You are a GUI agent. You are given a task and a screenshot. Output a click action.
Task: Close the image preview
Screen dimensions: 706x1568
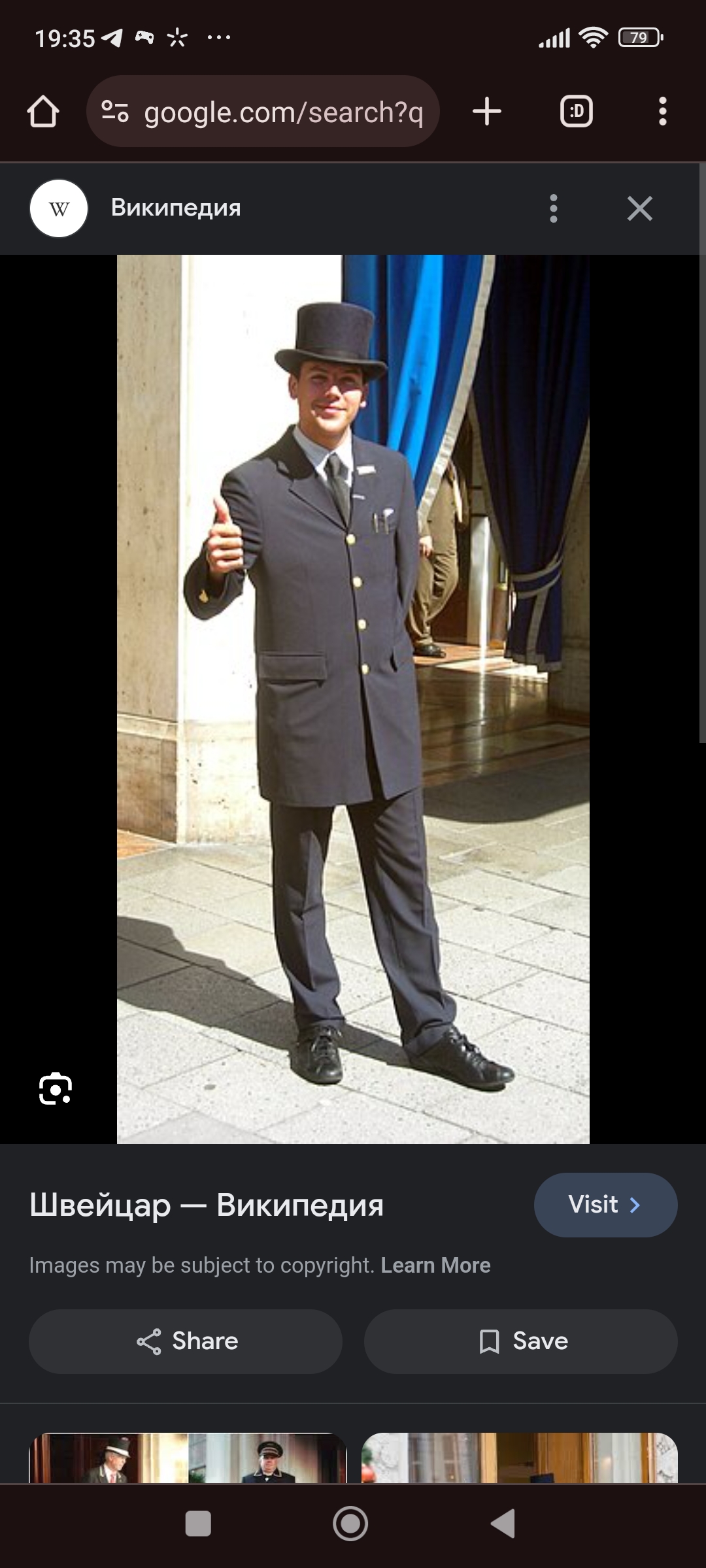tap(639, 208)
